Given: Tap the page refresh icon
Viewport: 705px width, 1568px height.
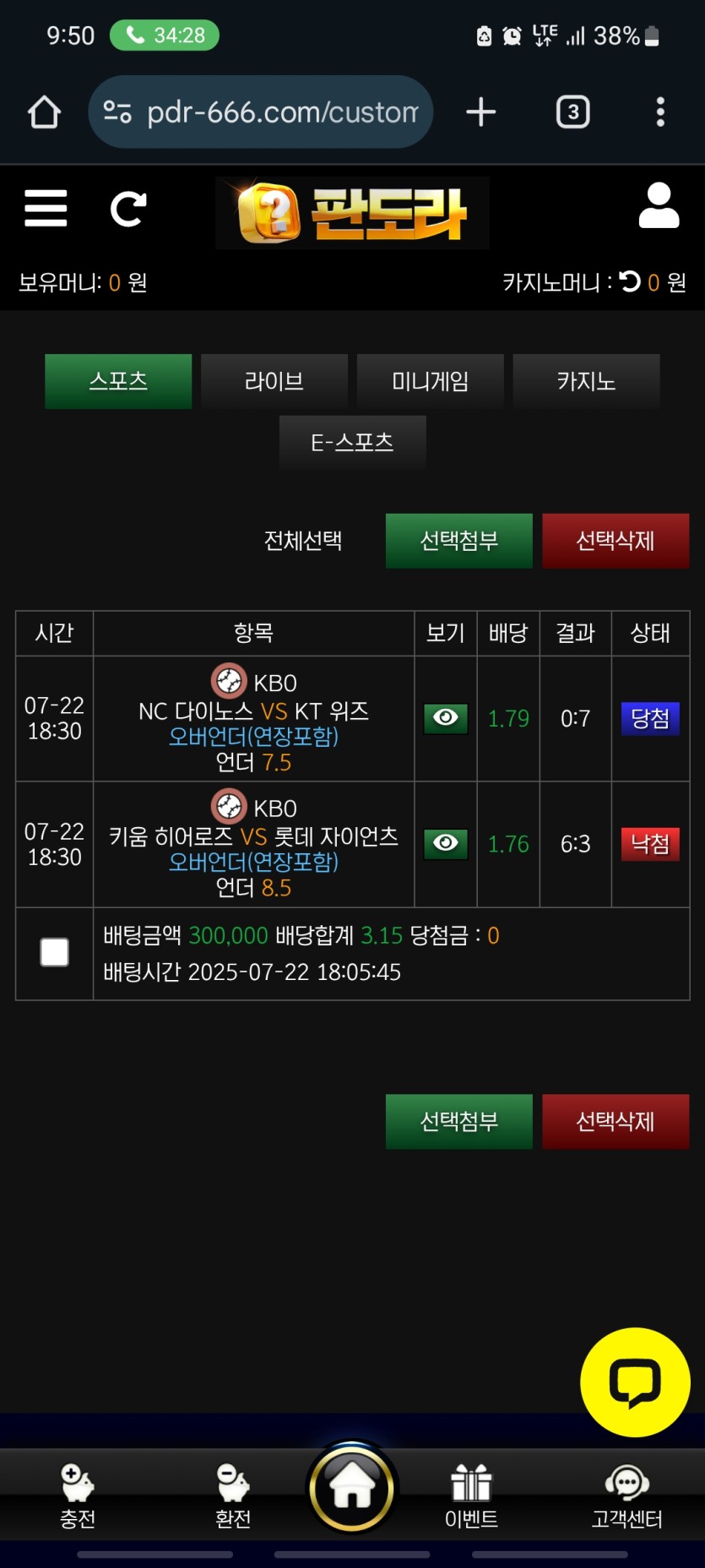Looking at the screenshot, I should pos(128,209).
